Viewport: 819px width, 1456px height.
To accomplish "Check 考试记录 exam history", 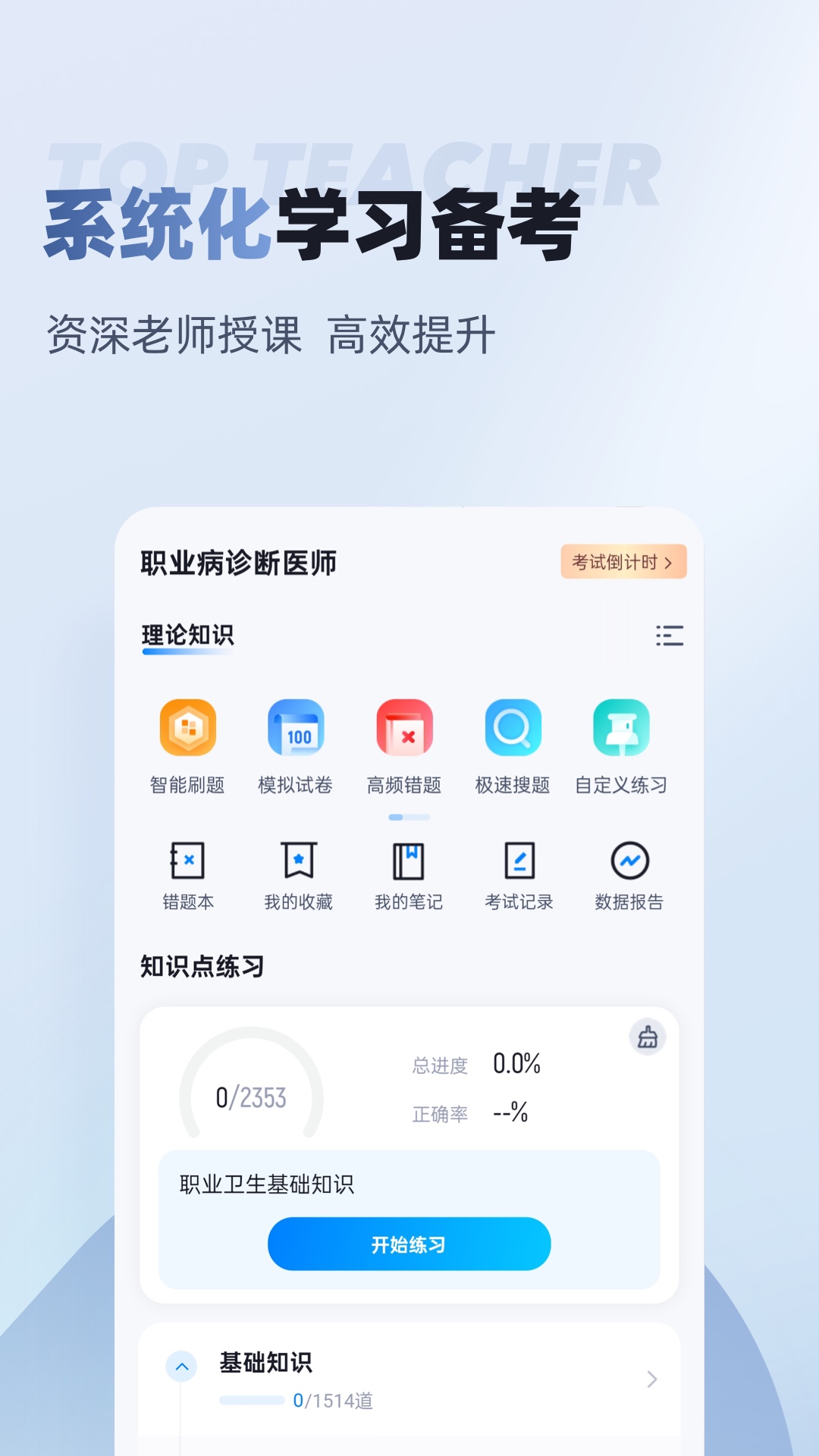I will tap(519, 880).
